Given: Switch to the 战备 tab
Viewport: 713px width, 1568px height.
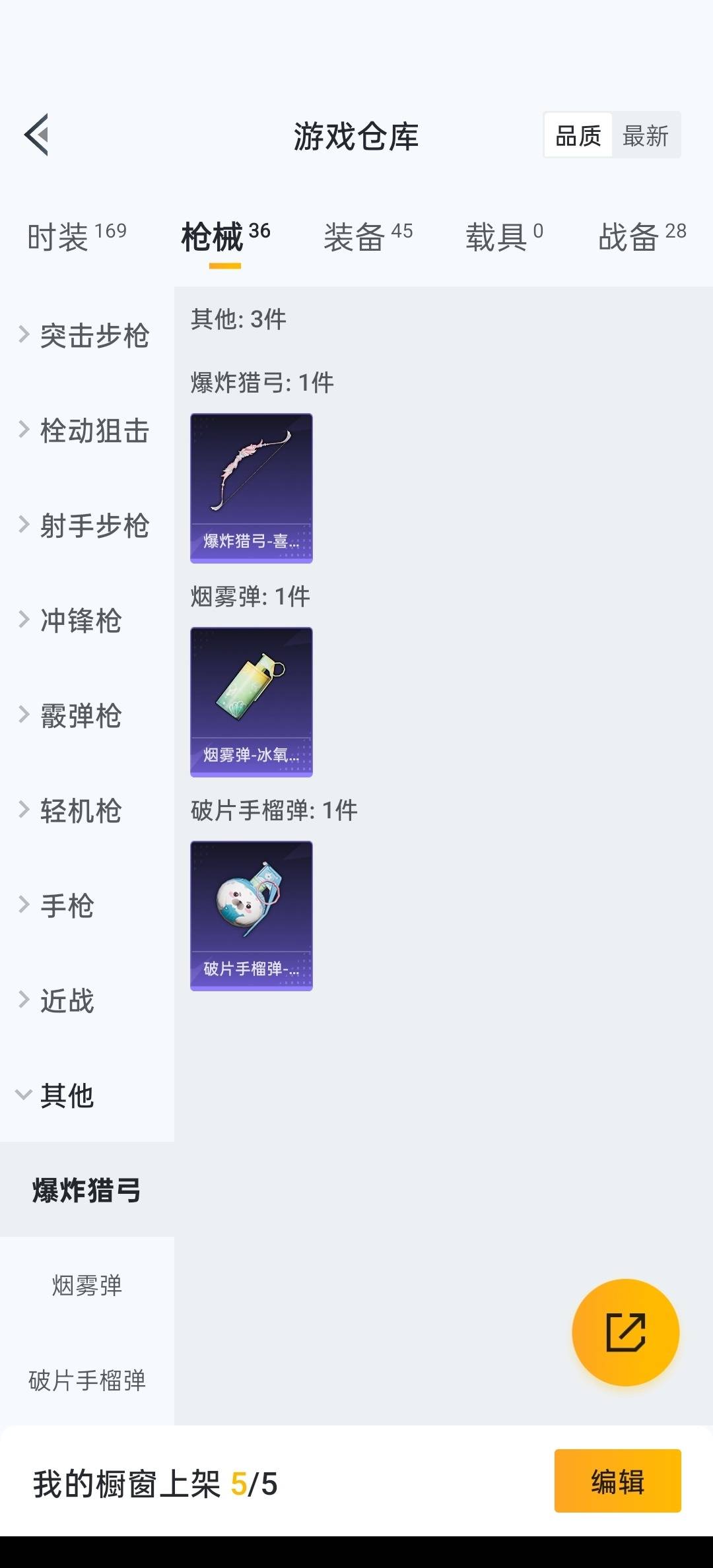Looking at the screenshot, I should pos(642,237).
